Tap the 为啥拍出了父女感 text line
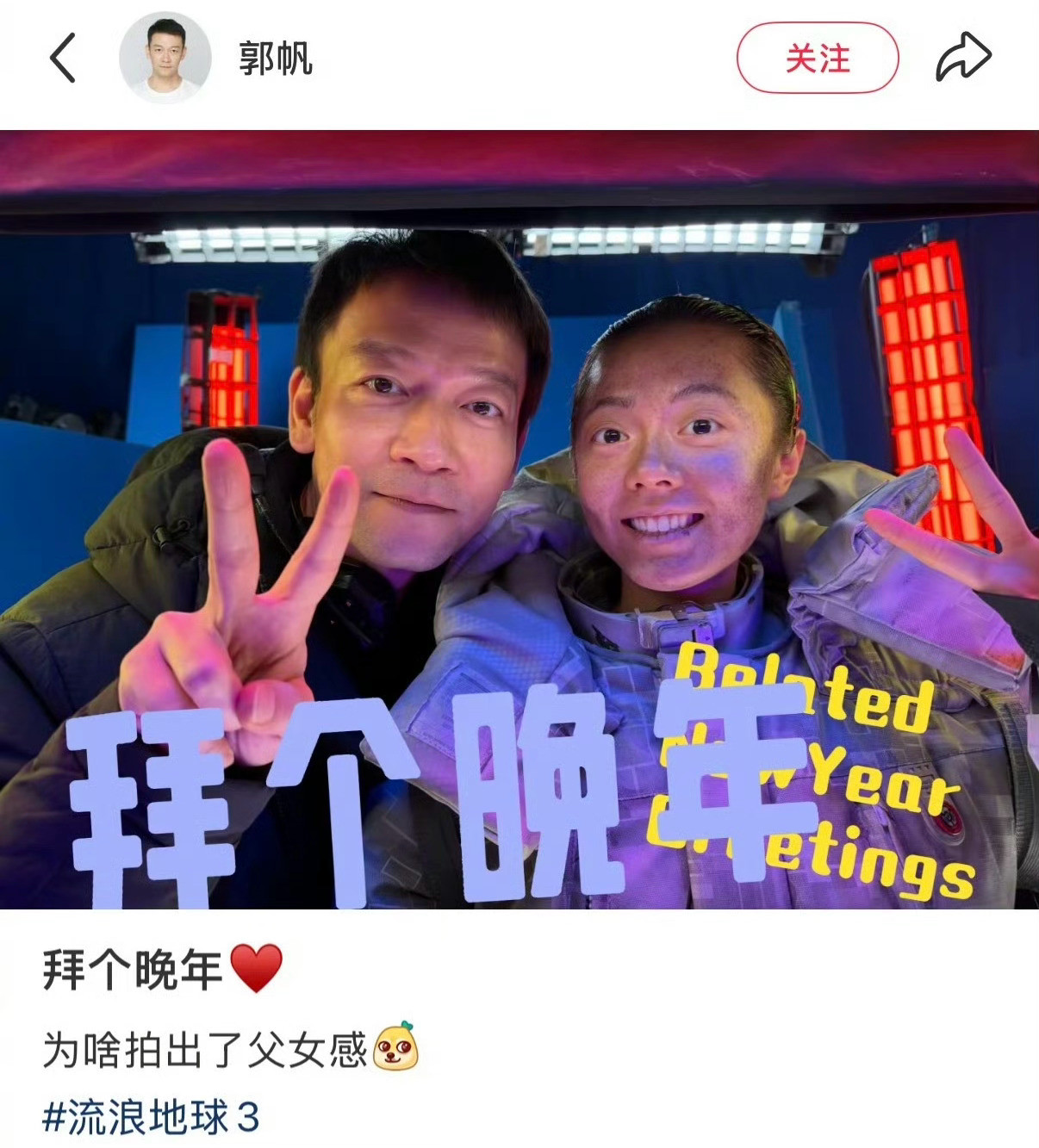Screen dimensions: 1039x1148 (207, 1048)
